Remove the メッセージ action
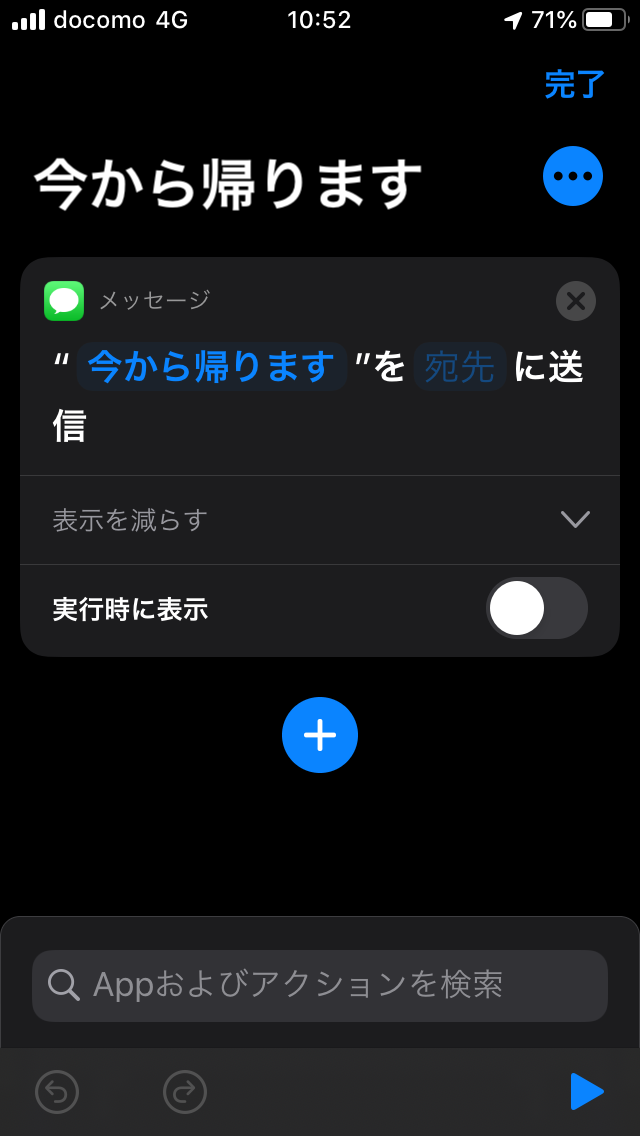The width and height of the screenshot is (640, 1136). [x=575, y=300]
